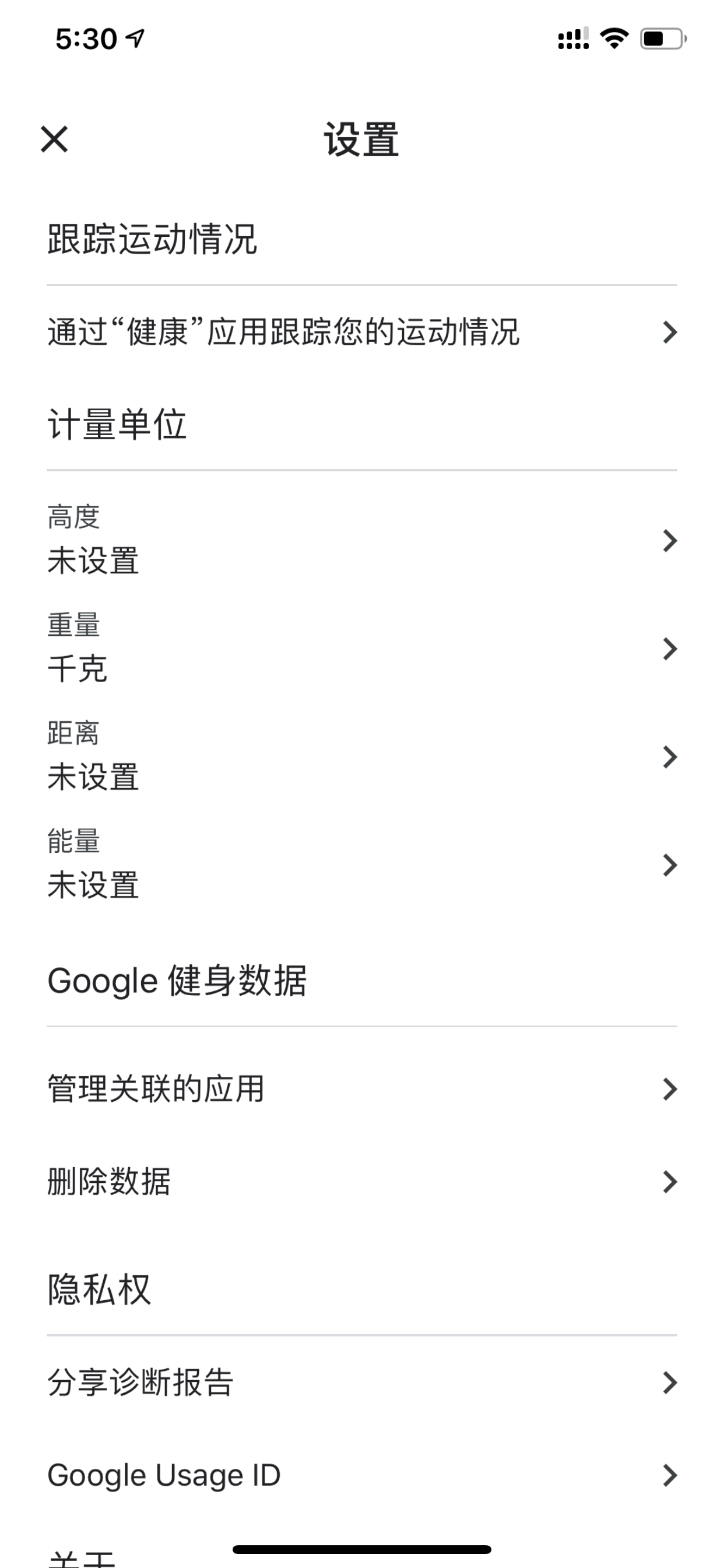Image resolution: width=724 pixels, height=1568 pixels.
Task: View Google Usage ID
Action: [x=362, y=1475]
